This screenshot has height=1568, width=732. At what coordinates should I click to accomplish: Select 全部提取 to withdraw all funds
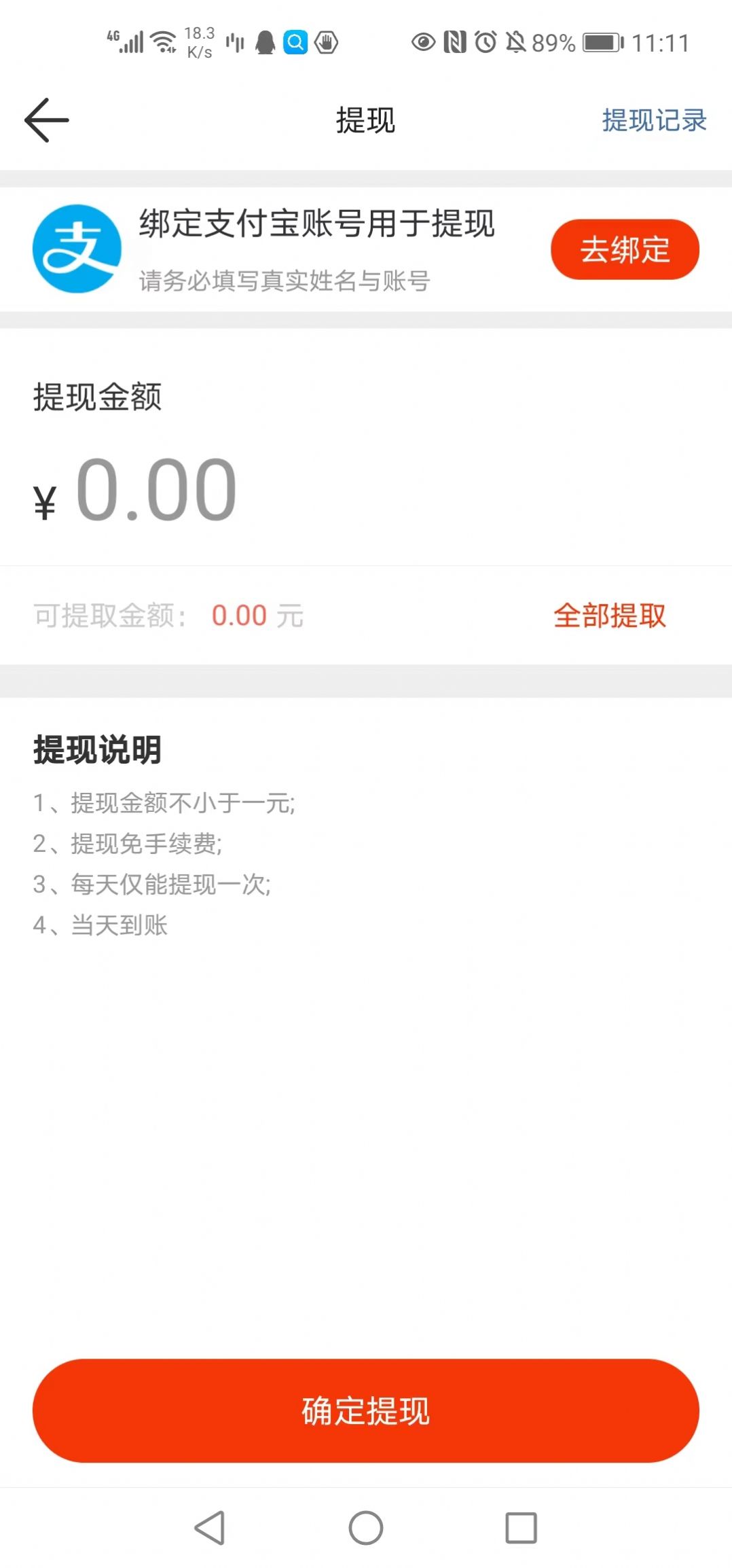click(610, 615)
